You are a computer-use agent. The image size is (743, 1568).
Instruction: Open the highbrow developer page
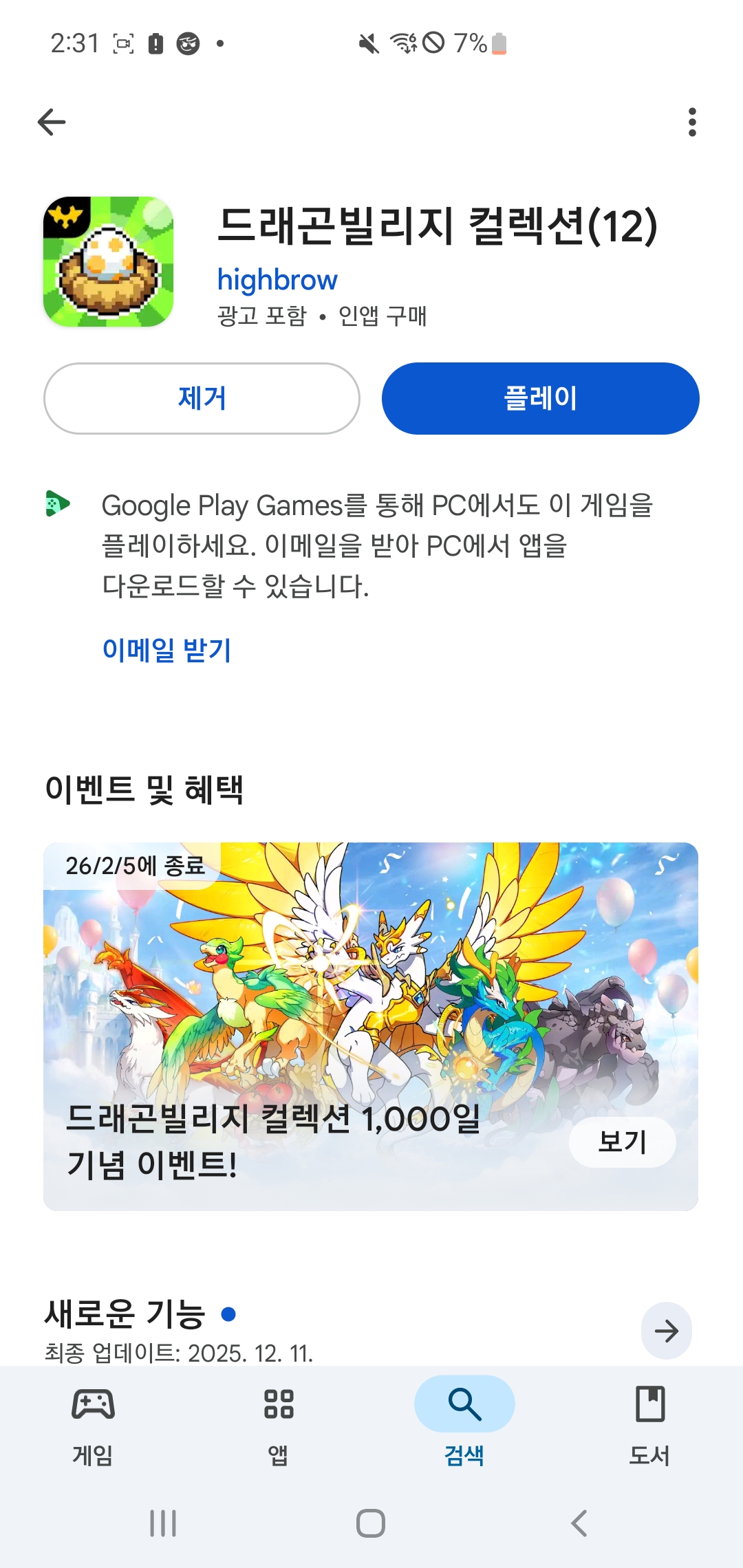coord(277,280)
